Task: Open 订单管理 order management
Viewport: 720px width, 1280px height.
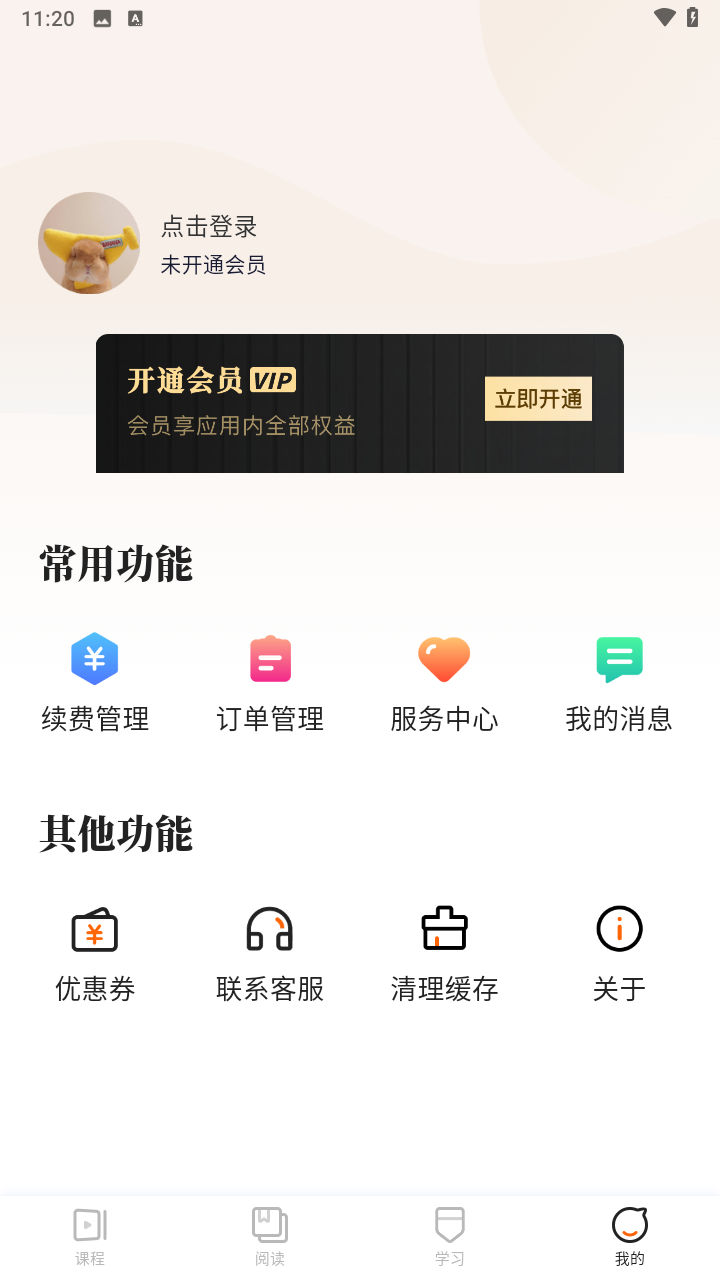Action: pos(270,682)
